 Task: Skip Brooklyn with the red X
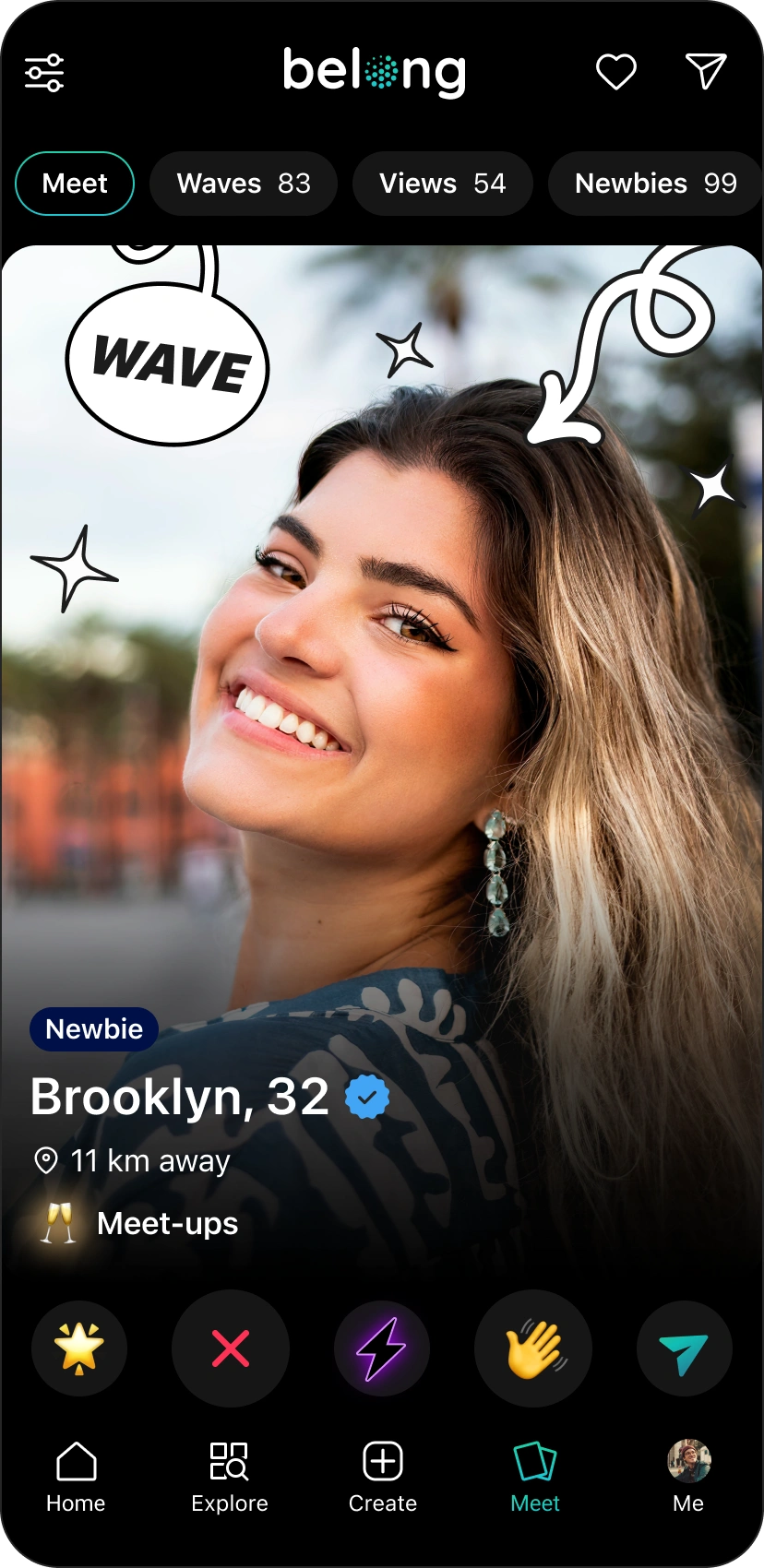point(231,1348)
